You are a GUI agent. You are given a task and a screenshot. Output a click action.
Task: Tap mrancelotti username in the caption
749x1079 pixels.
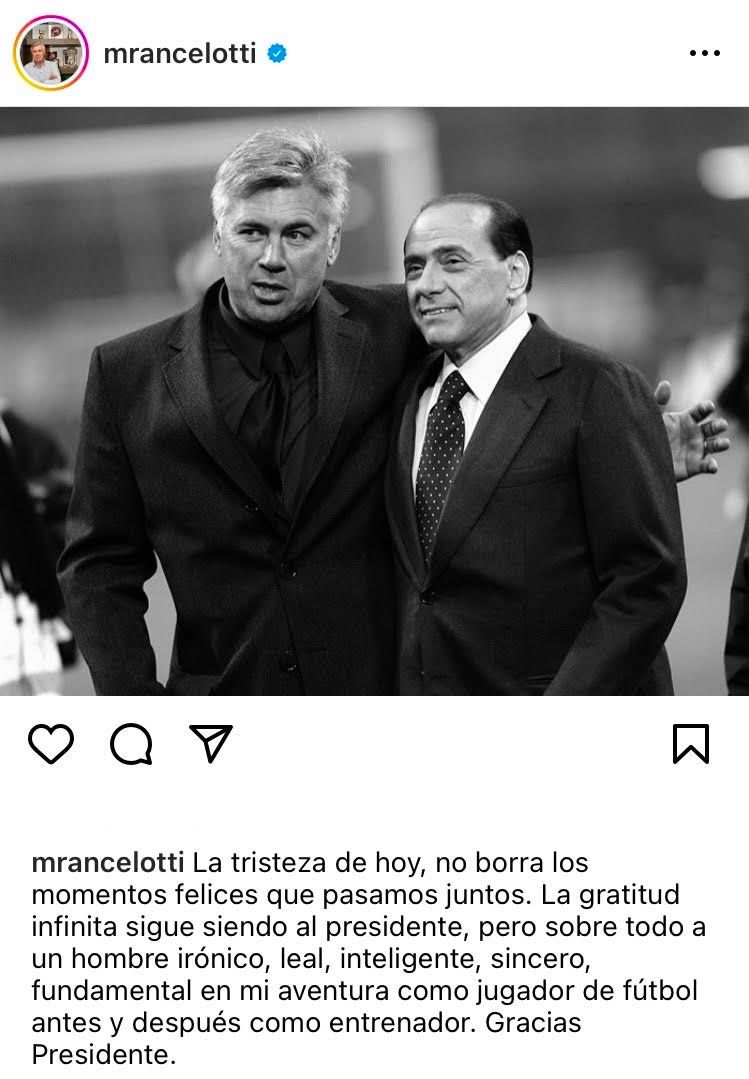pyautogui.click(x=108, y=862)
